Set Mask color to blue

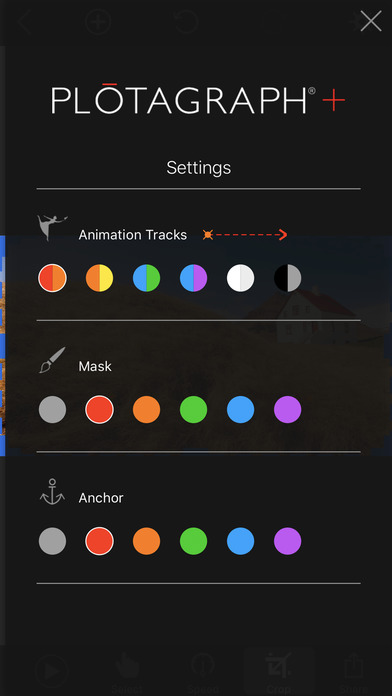pos(241,410)
